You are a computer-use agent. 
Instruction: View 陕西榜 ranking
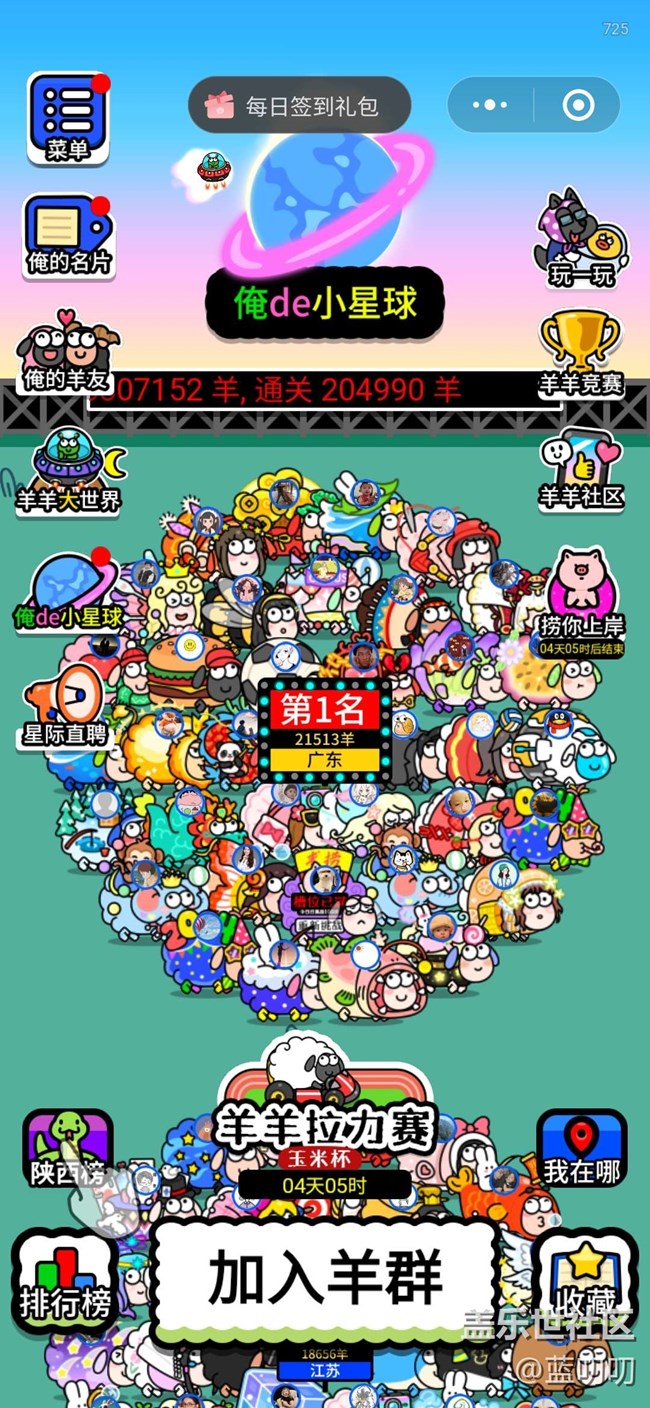[67, 1150]
